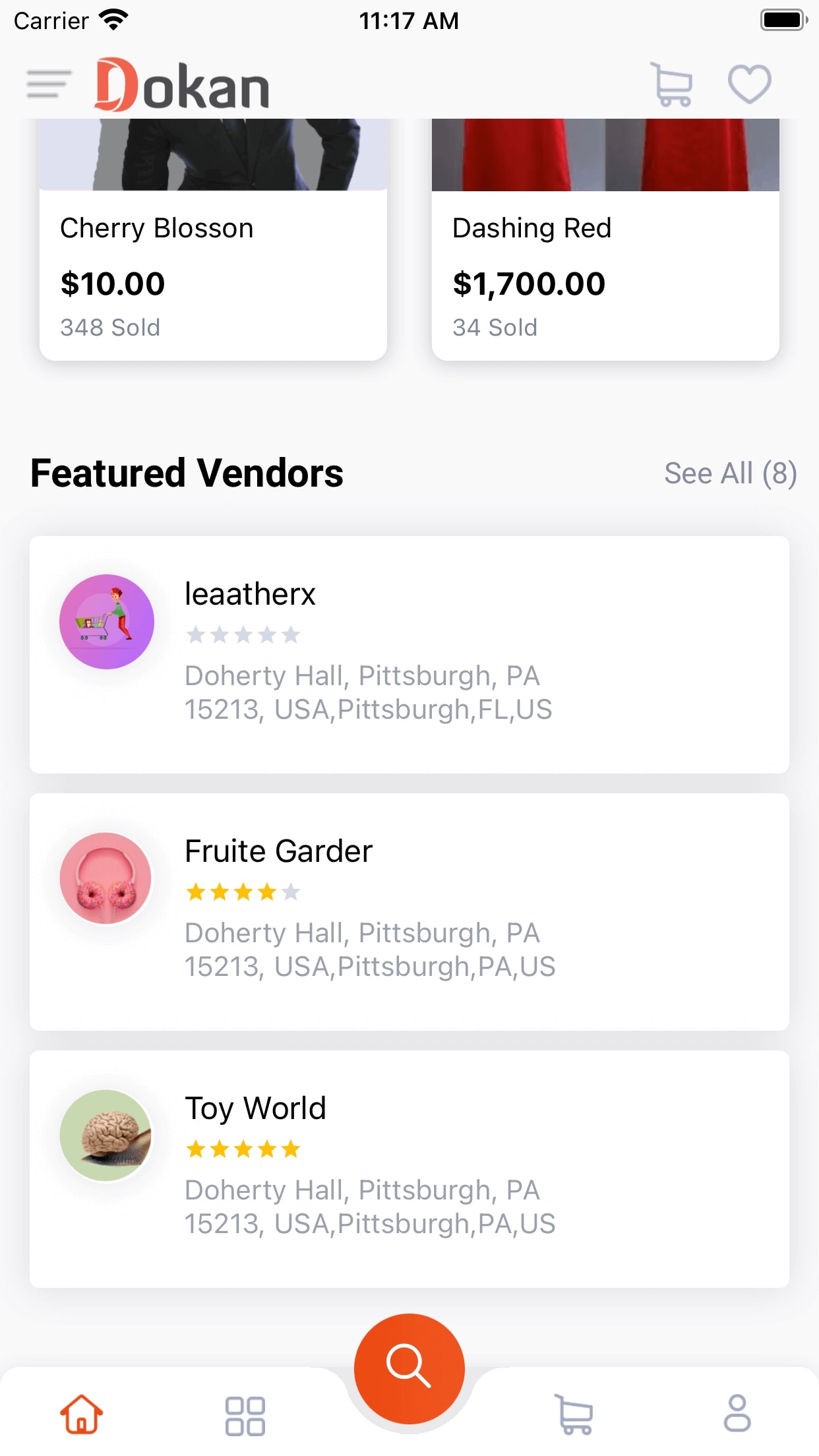Rate leaatherx by tapping its empty stars
The height and width of the screenshot is (1456, 819).
(243, 635)
